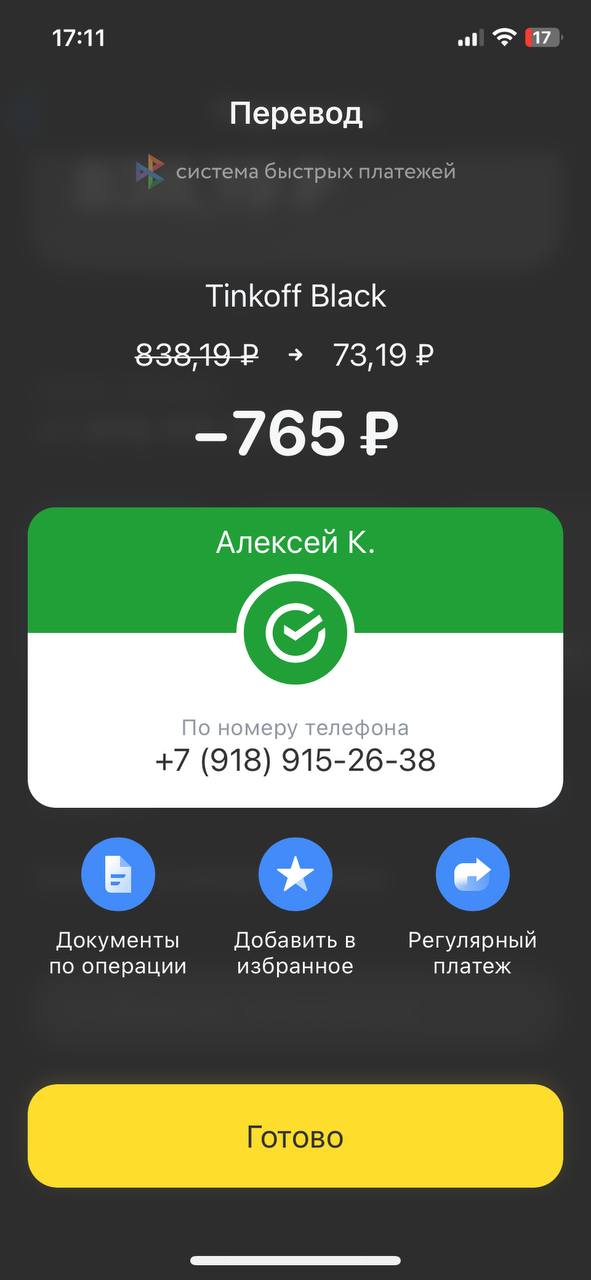Viewport: 591px width, 1280px height.
Task: Tap the yellow Готово button
Action: (x=295, y=1136)
